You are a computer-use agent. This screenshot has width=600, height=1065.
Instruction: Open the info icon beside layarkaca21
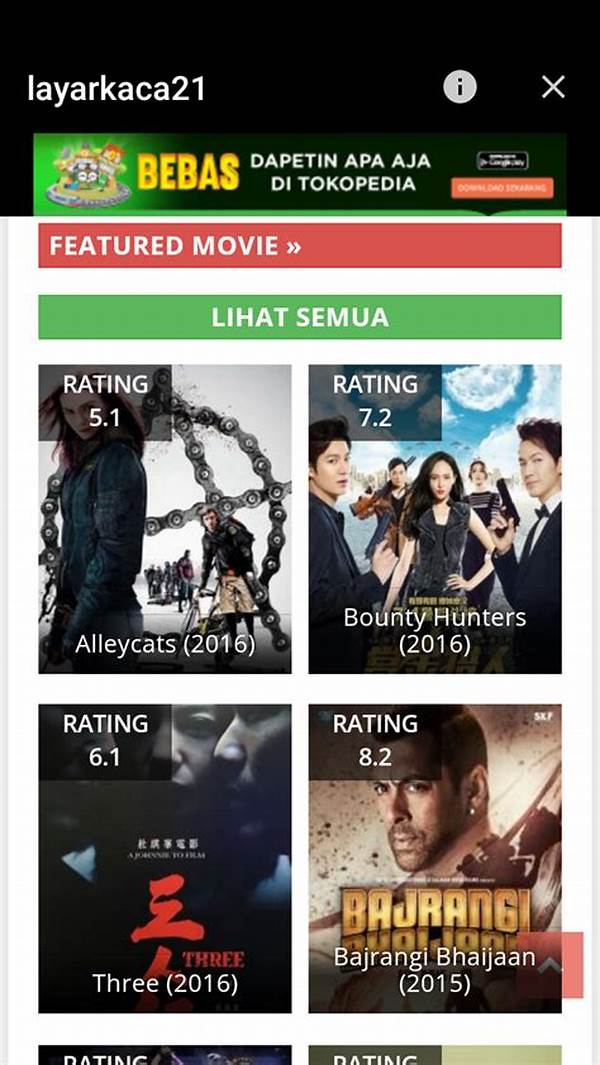tap(459, 87)
